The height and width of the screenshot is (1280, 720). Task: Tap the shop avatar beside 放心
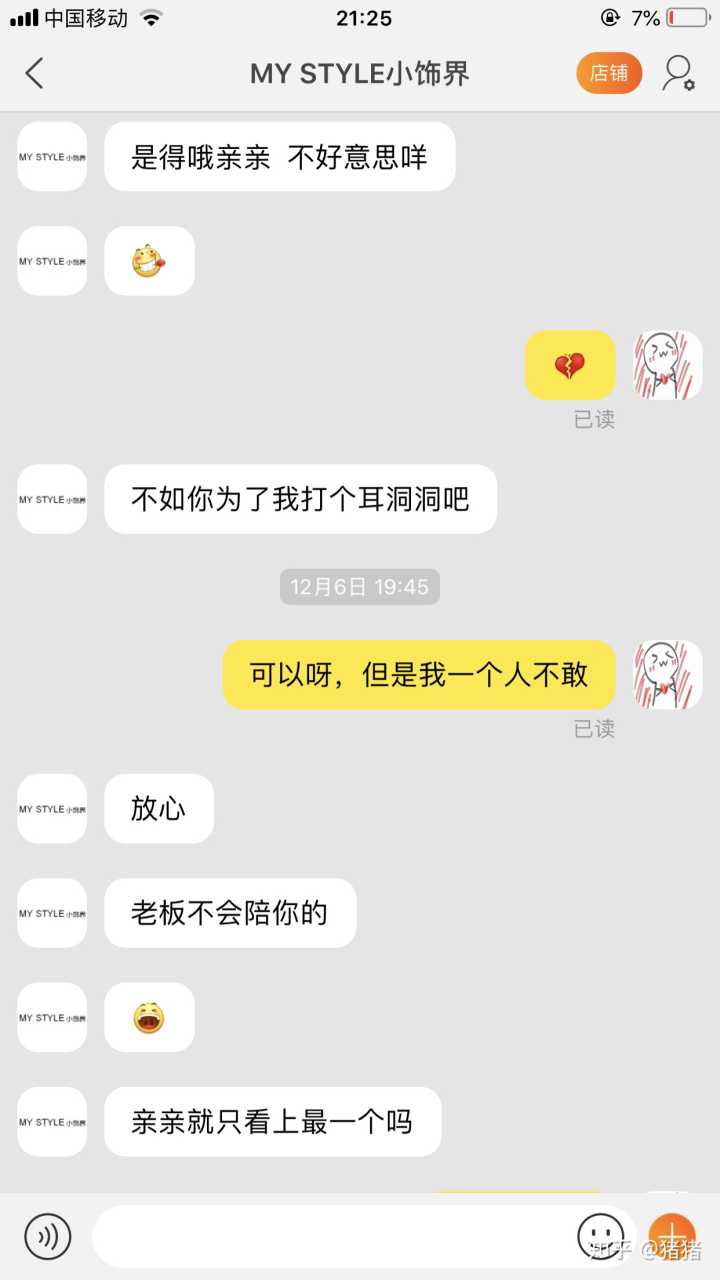[x=52, y=808]
